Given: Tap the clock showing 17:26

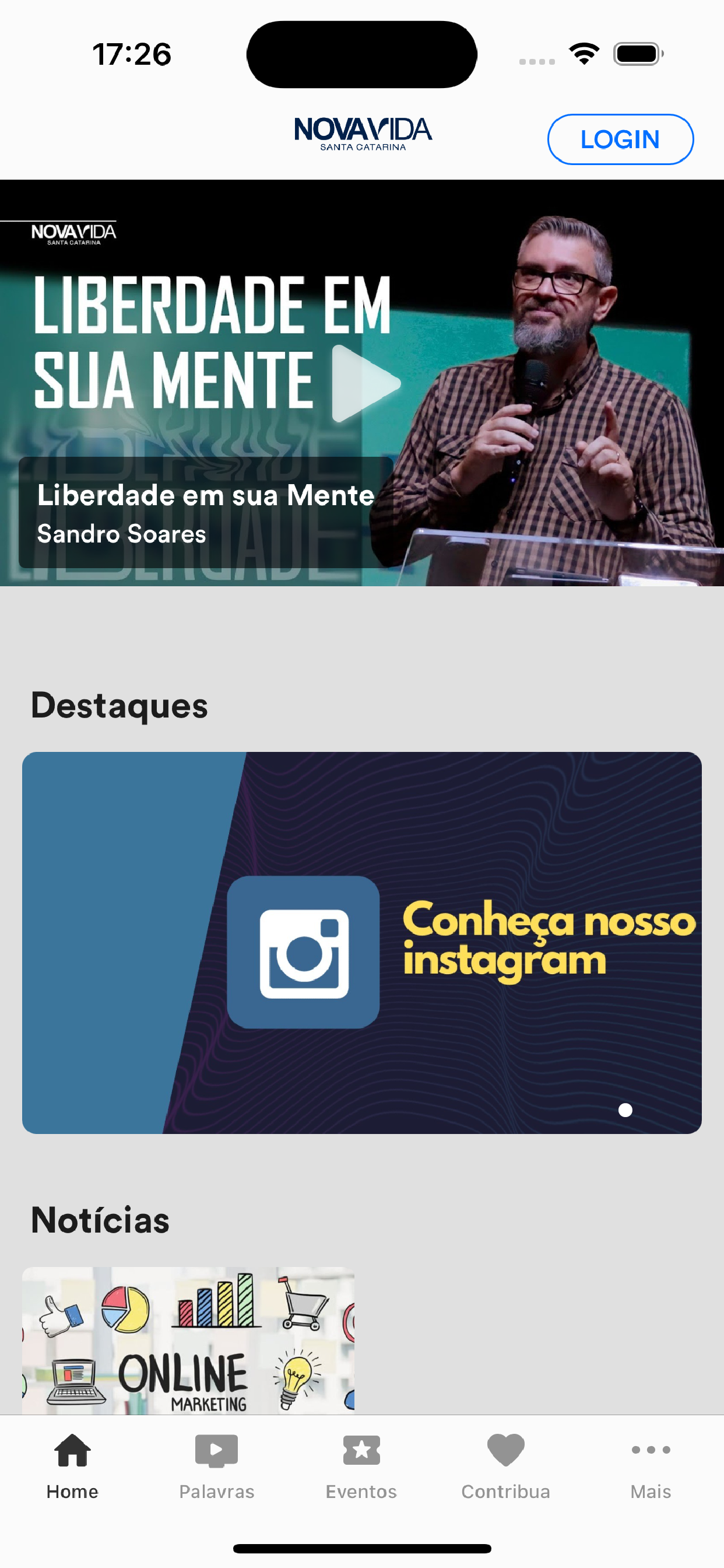Looking at the screenshot, I should click(131, 54).
